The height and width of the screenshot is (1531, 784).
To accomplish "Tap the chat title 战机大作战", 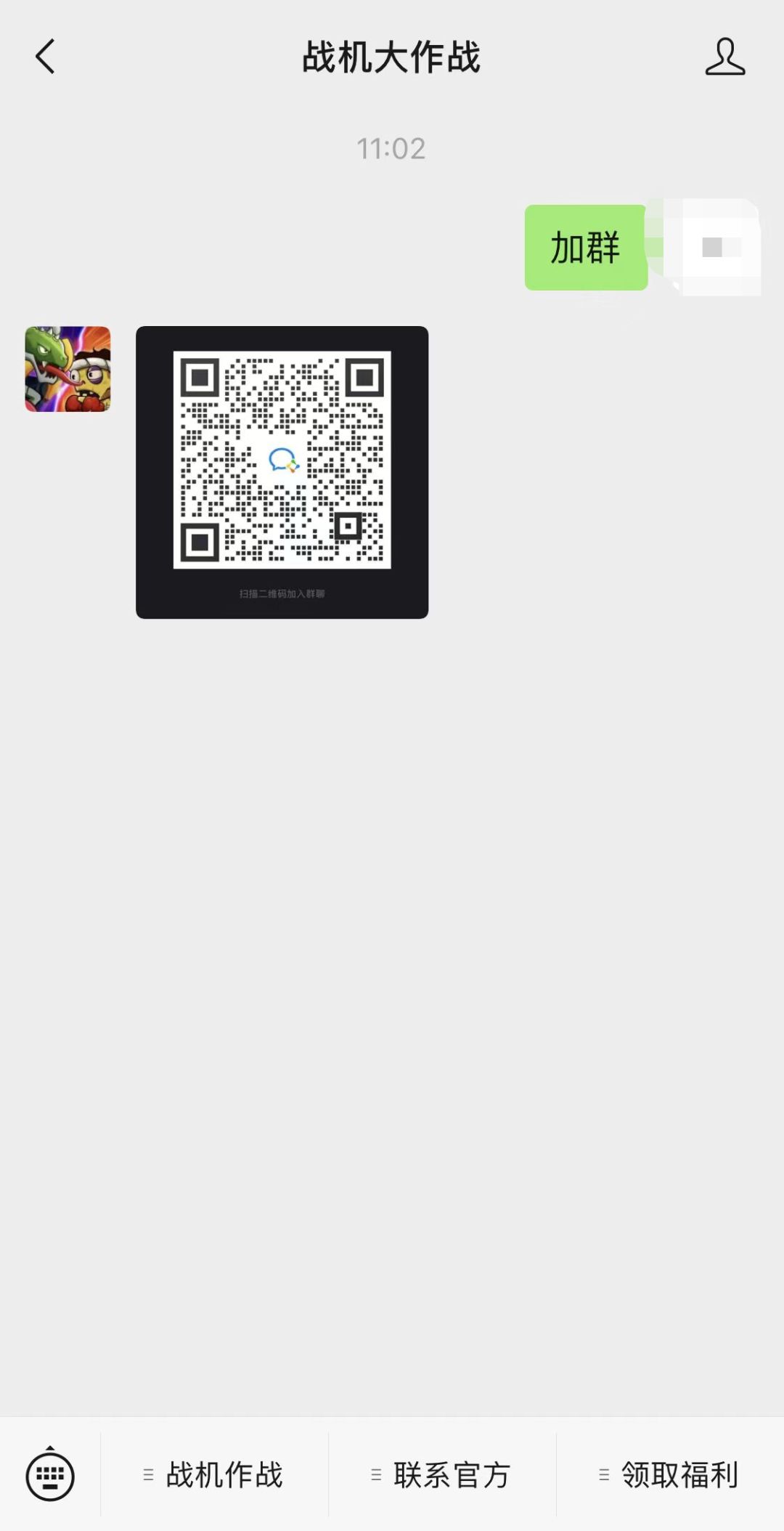I will click(391, 58).
